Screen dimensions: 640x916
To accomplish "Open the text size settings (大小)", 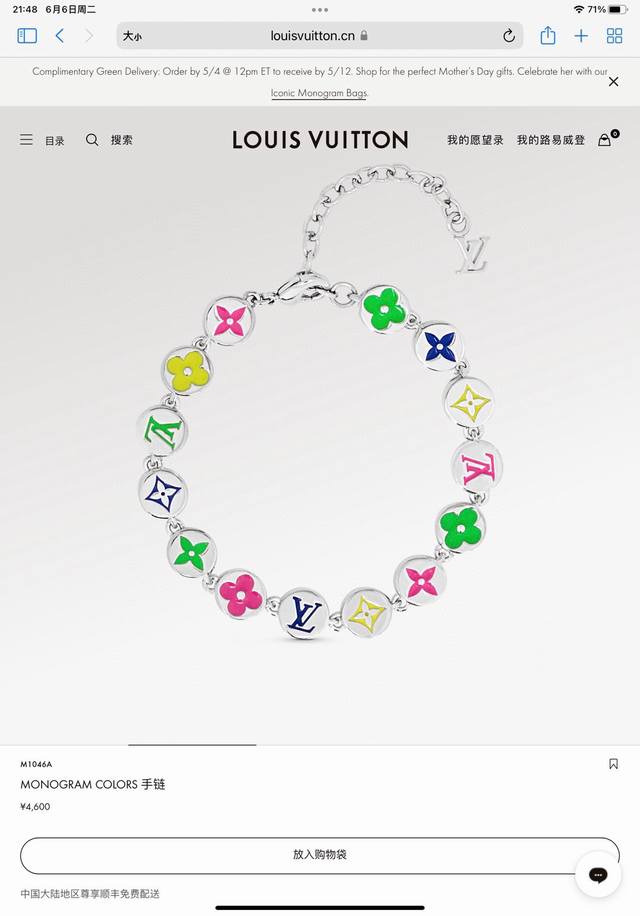I will (x=132, y=37).
